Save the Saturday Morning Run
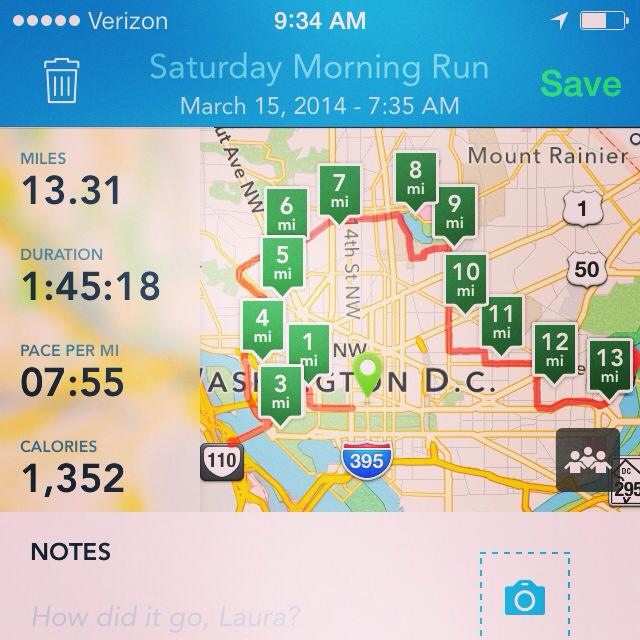This screenshot has width=640, height=640. [580, 83]
